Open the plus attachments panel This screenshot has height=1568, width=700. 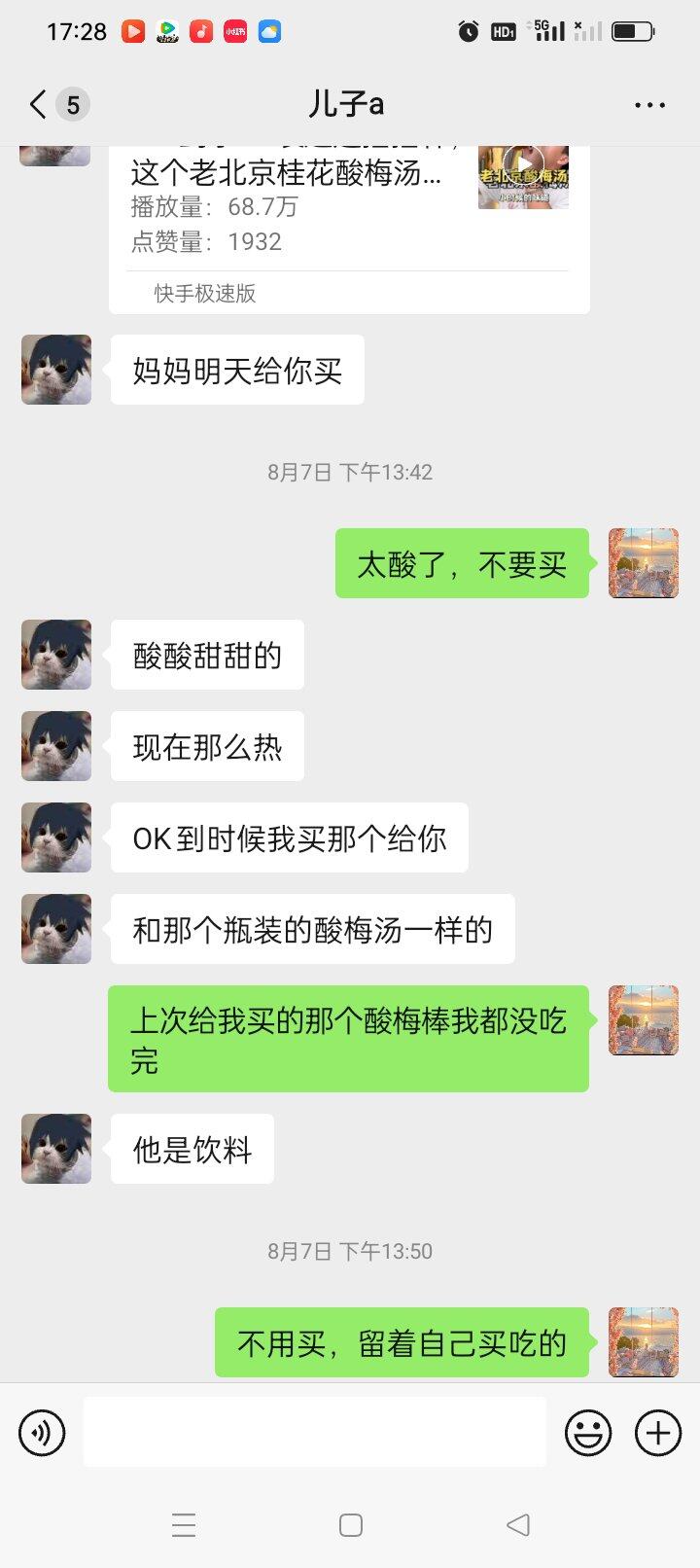pos(658,1432)
